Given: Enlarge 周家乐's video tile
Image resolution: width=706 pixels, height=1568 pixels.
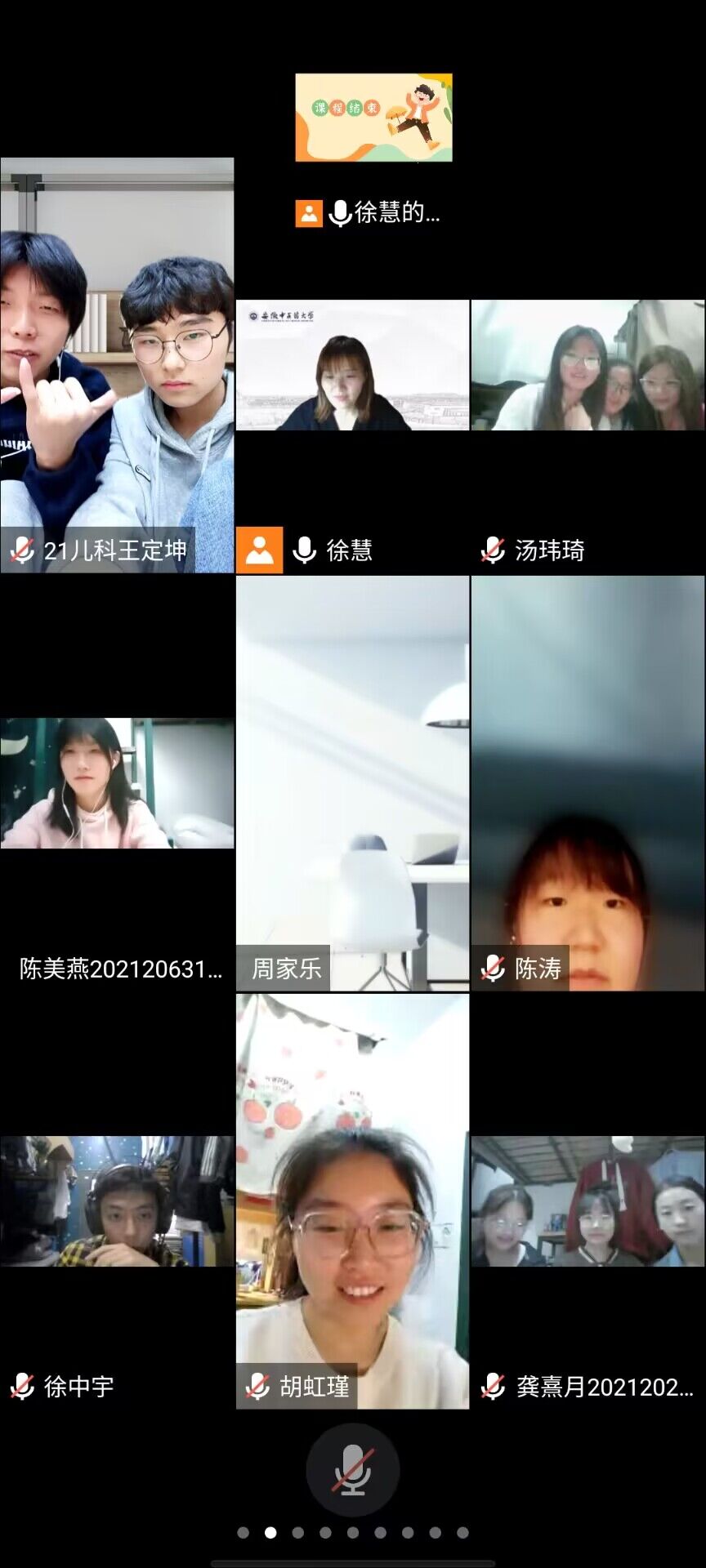Looking at the screenshot, I should [x=352, y=783].
